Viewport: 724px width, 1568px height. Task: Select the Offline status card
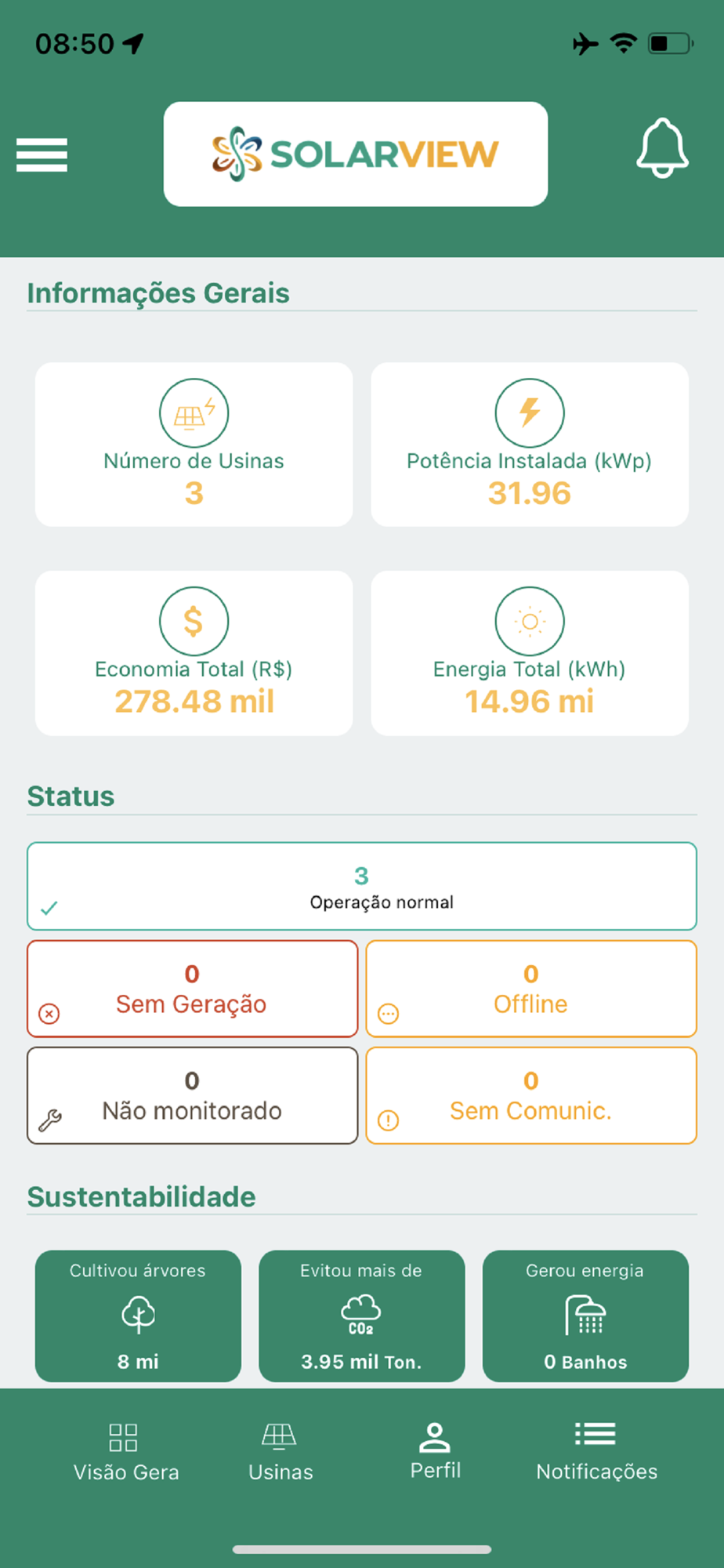coord(530,989)
